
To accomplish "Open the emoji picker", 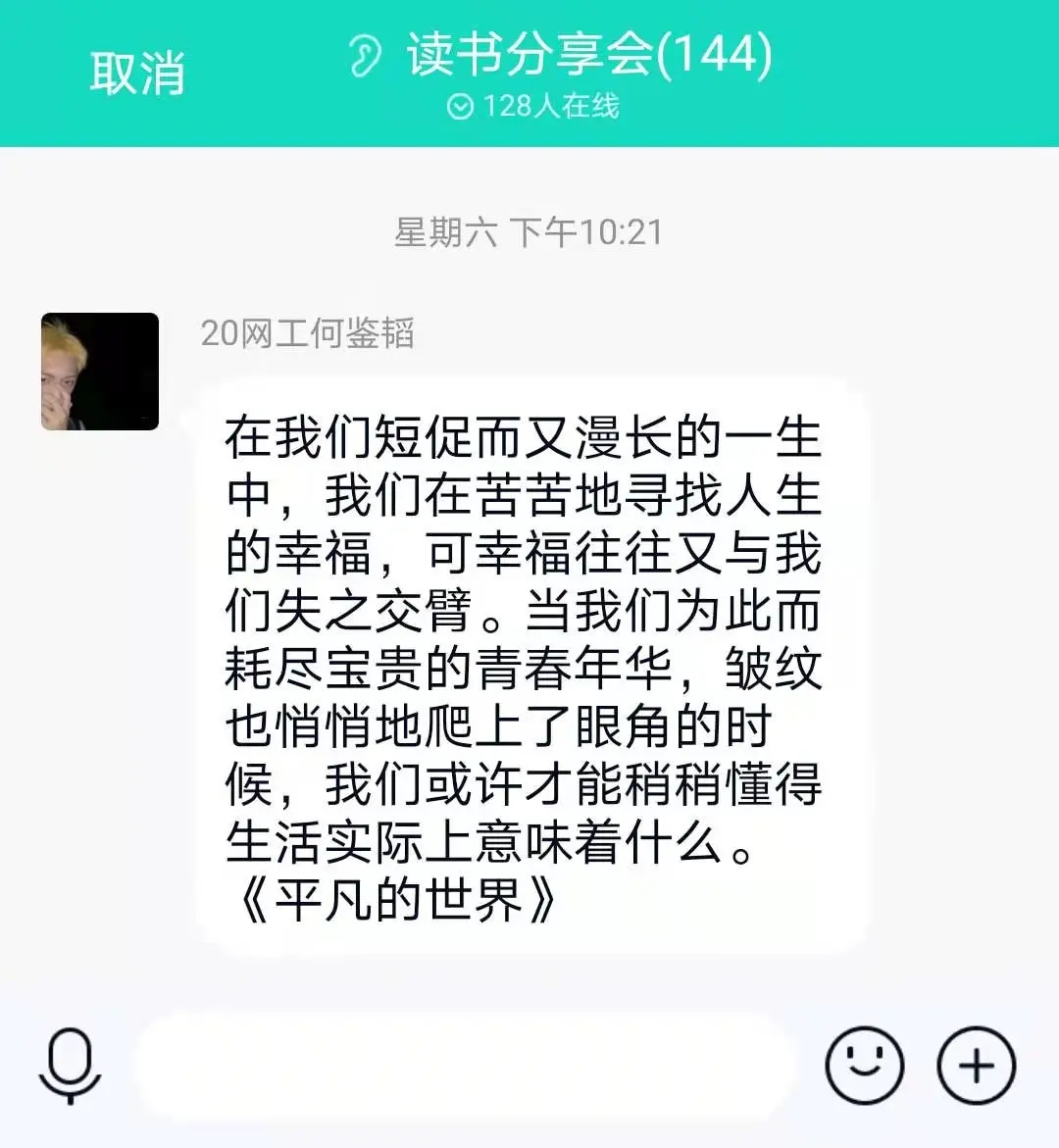I will [864, 1066].
